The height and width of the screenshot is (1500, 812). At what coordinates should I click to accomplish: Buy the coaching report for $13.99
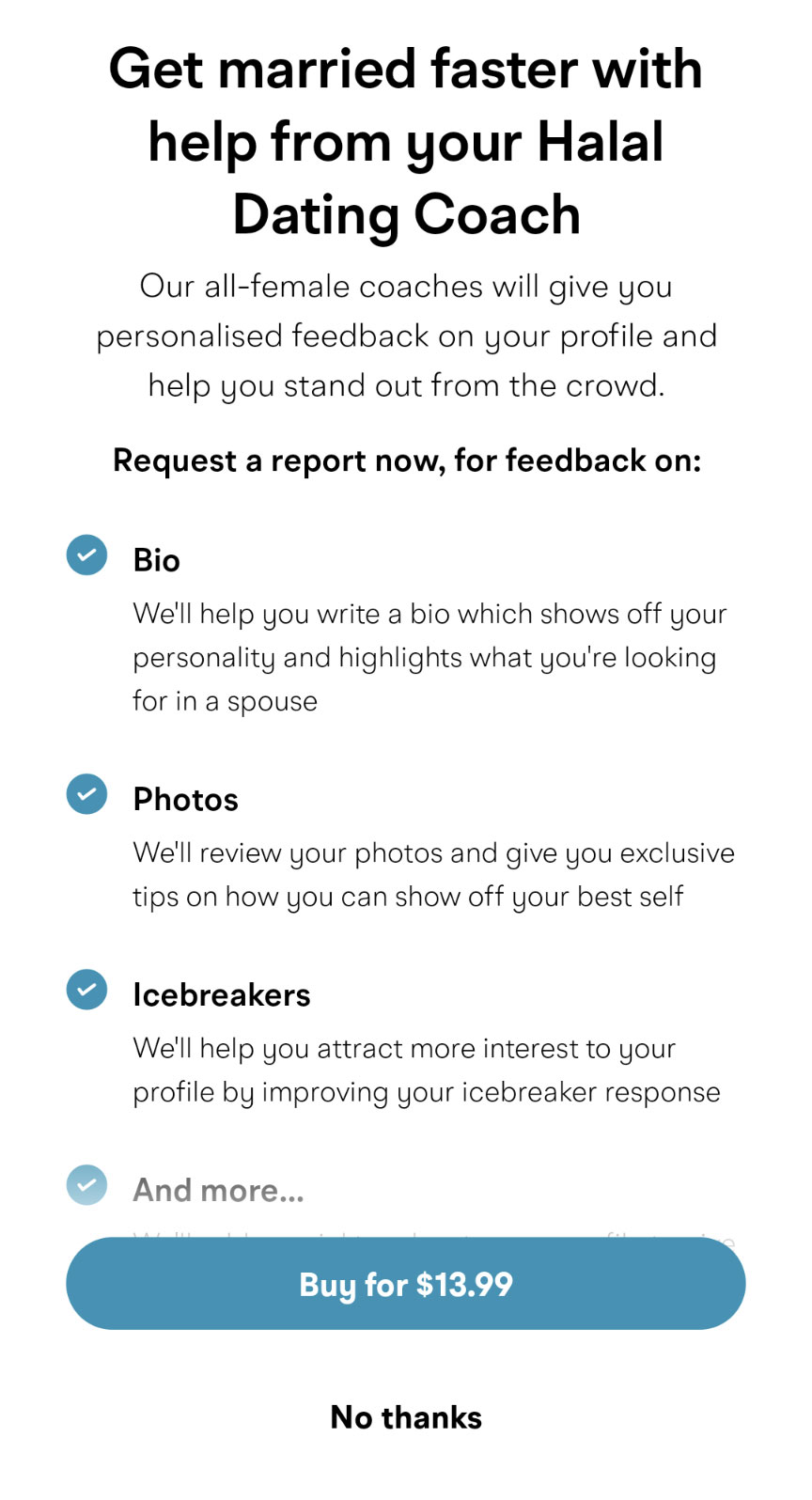pos(406,1284)
